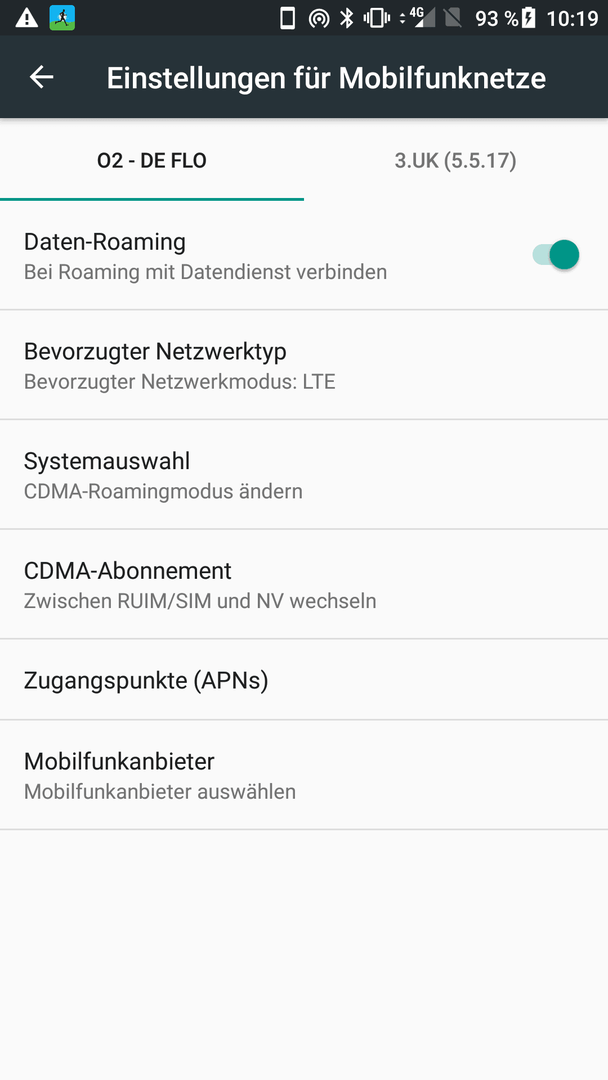Switch to the 3.UK (5.5.17) tab
This screenshot has height=1080, width=608.
tap(455, 160)
